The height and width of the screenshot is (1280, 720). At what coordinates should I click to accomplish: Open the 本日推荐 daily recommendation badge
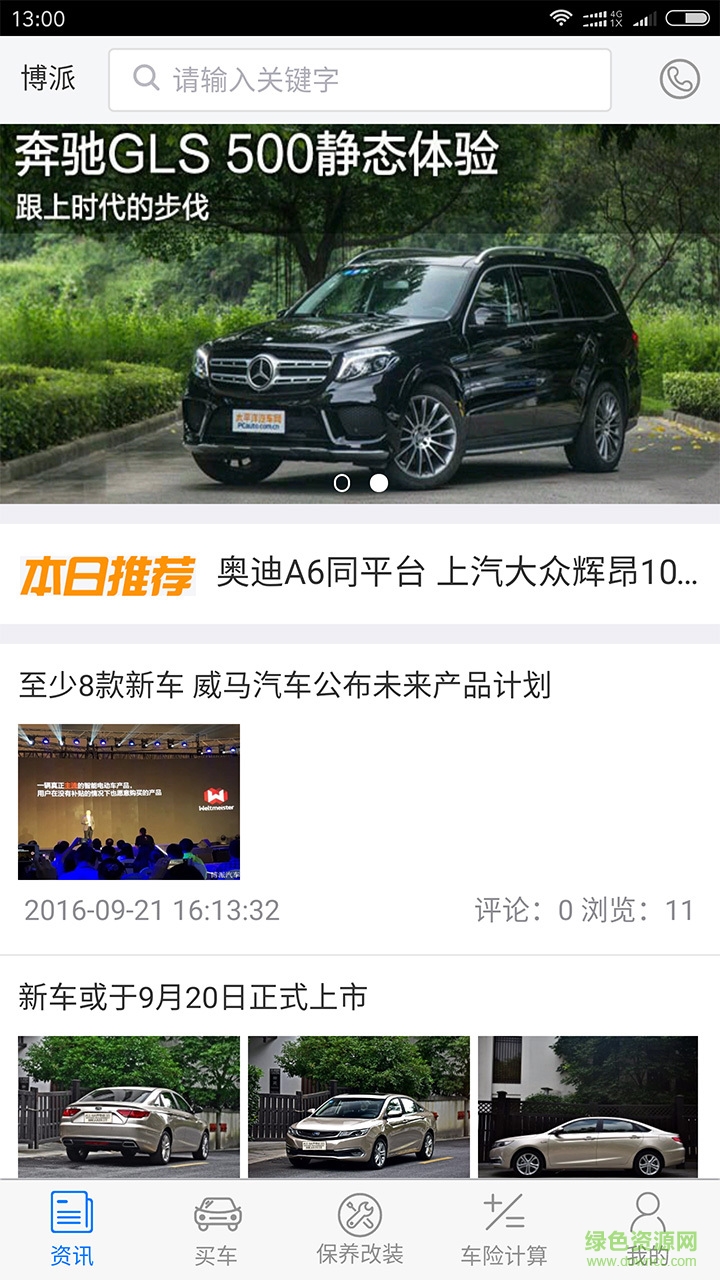coord(104,572)
